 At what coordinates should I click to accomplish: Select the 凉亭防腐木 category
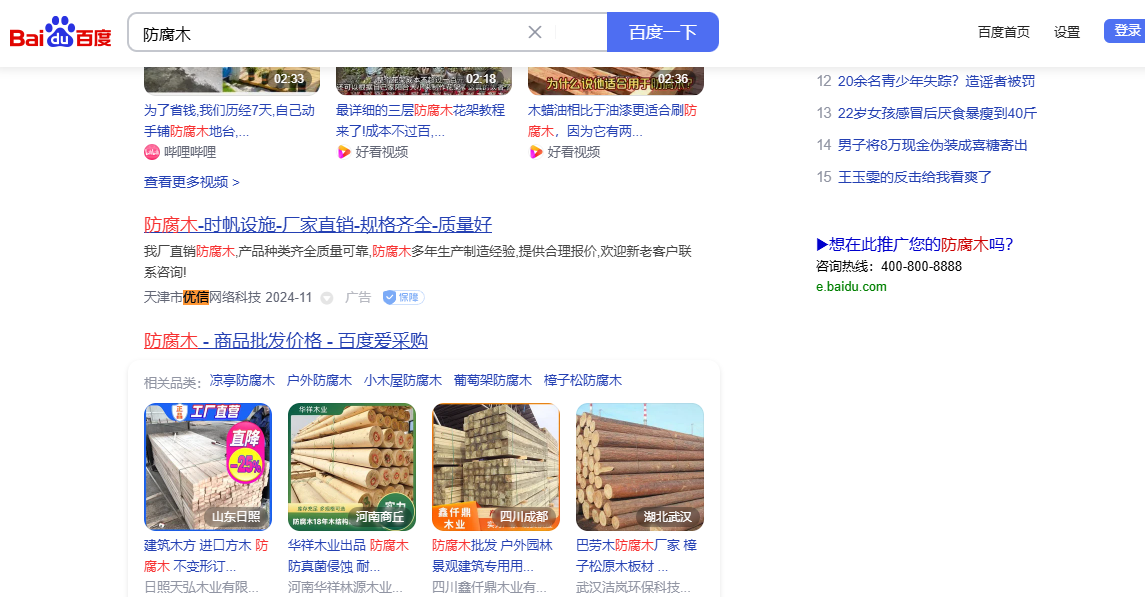(242, 381)
